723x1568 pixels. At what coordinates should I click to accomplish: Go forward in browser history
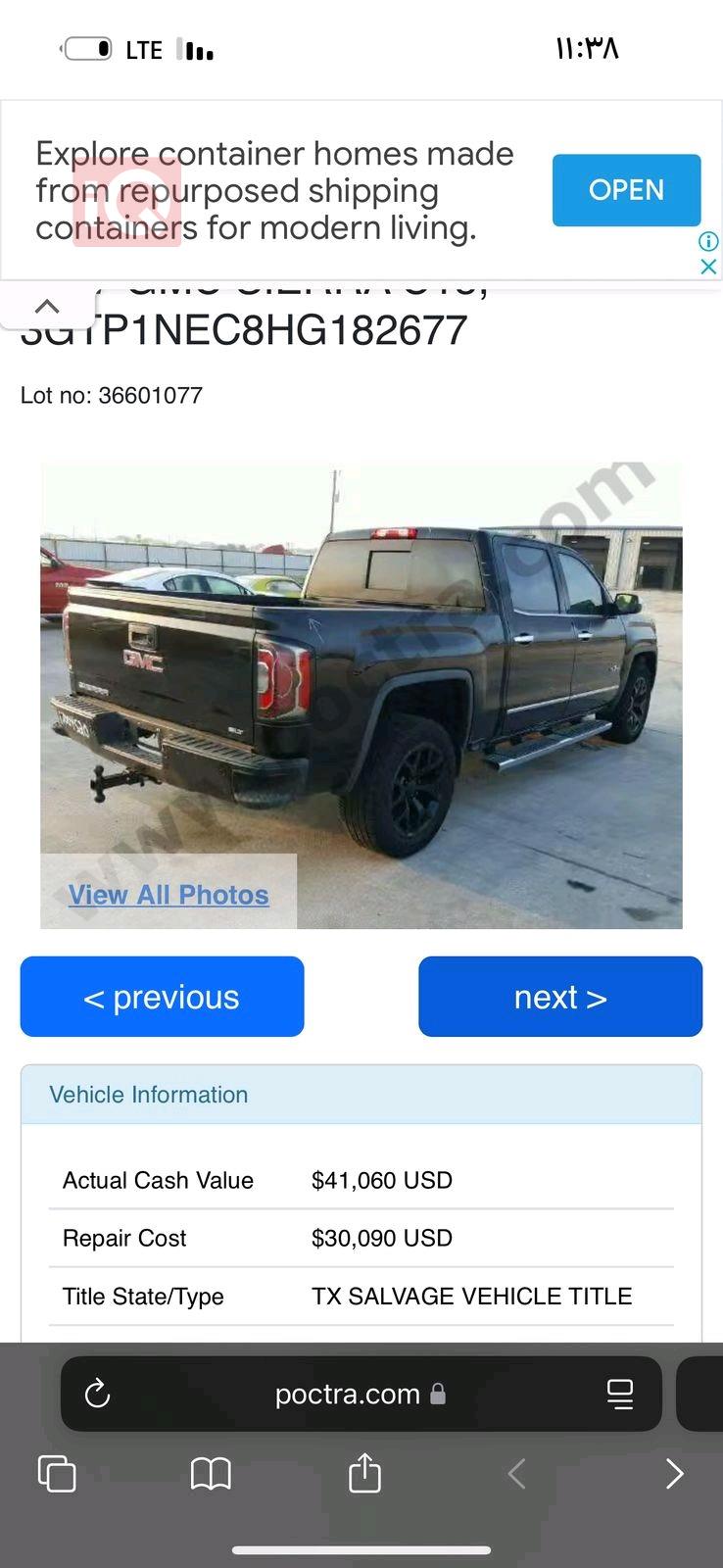click(x=674, y=1473)
